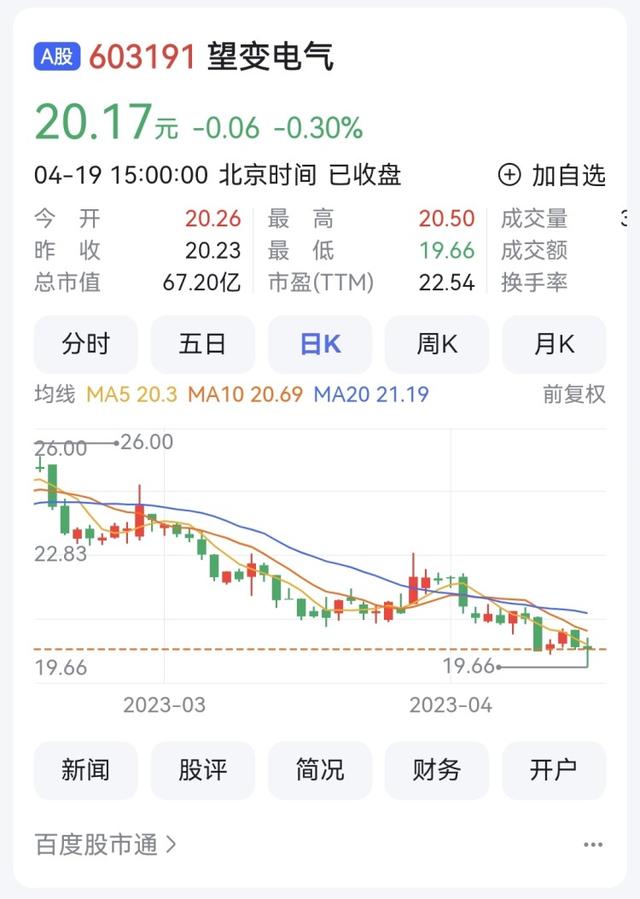The height and width of the screenshot is (899, 640).
Task: Change the 前复权 adjustment setting
Action: 574,394
